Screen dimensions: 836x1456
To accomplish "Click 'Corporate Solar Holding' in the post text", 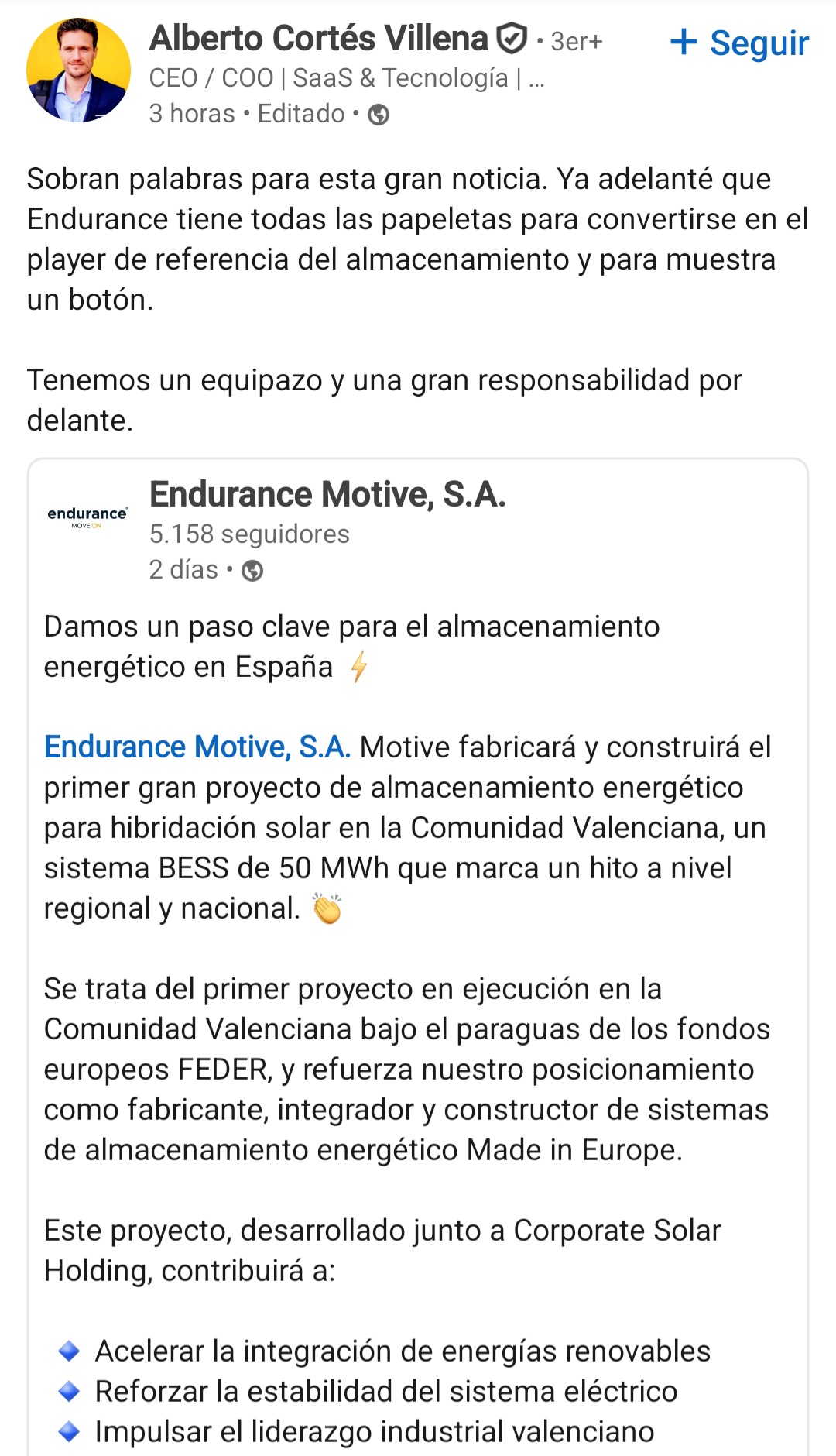I will 619,1228.
